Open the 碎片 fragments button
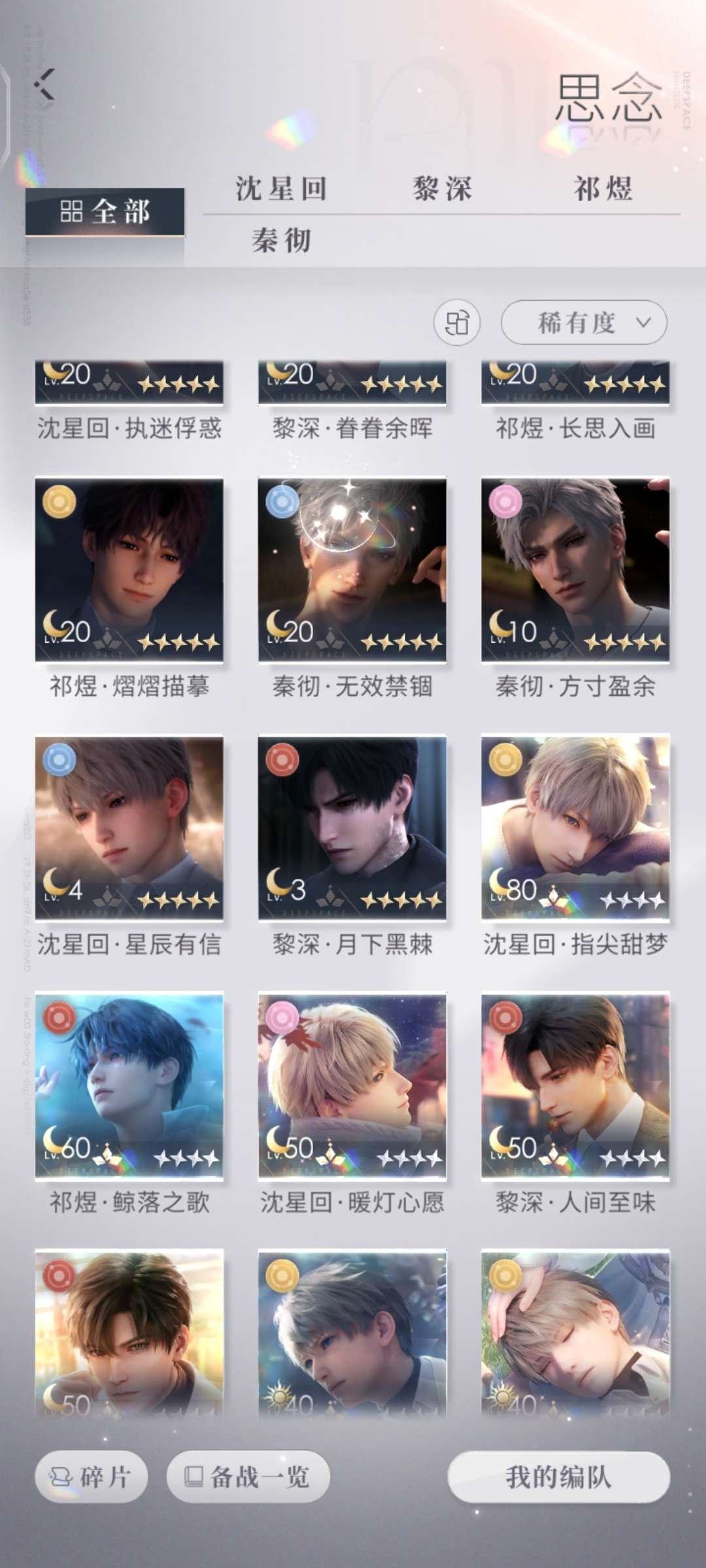This screenshot has width=706, height=1568. click(x=92, y=1477)
